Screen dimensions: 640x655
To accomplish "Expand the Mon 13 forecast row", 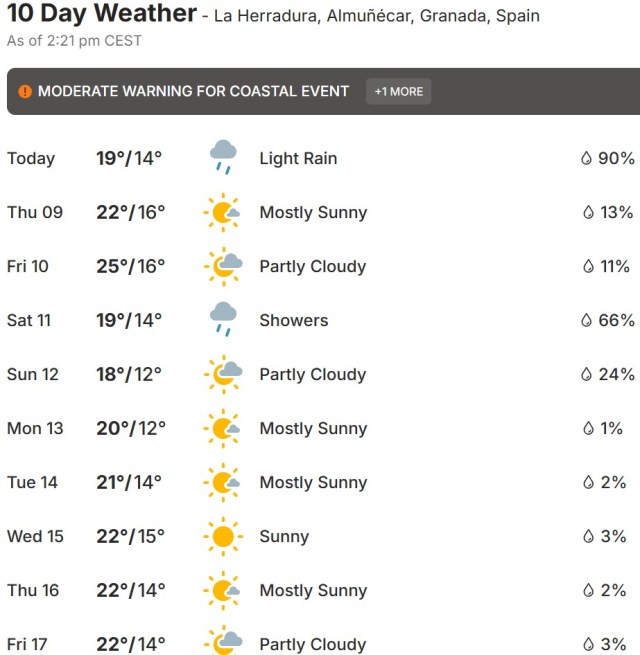I will (320, 428).
